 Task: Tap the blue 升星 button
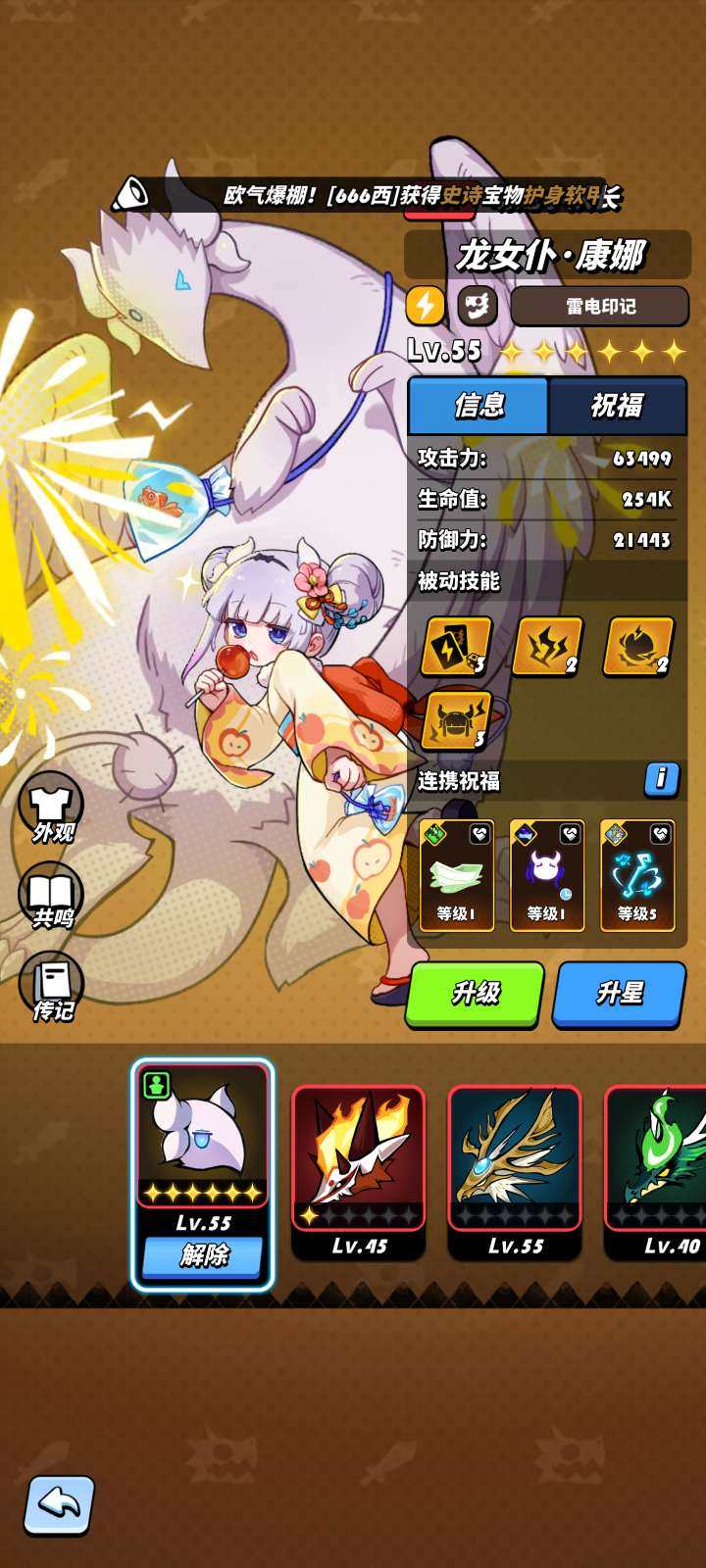pos(620,994)
